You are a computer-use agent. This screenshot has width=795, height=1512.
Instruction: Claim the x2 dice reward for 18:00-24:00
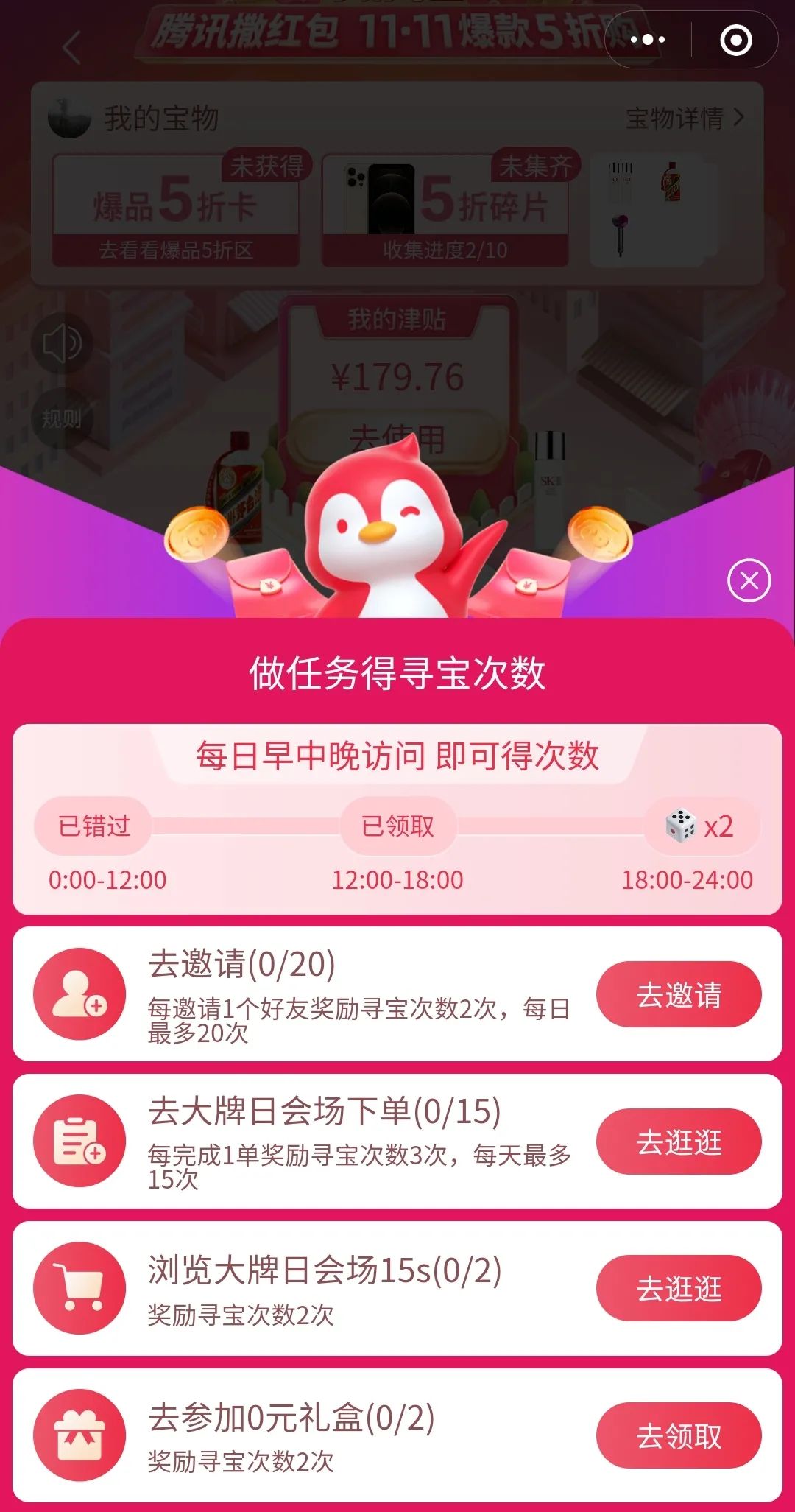(700, 826)
